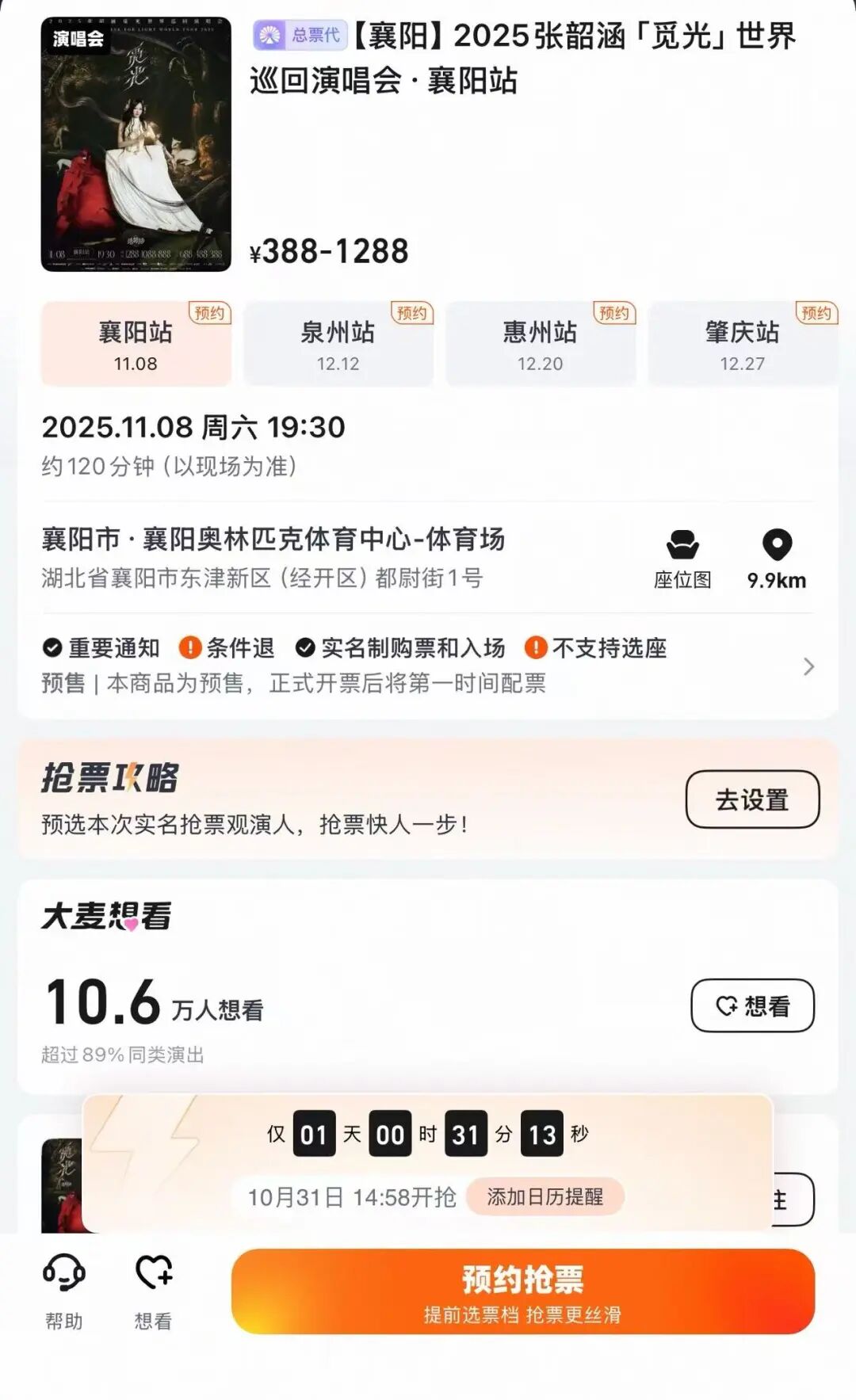Switch to the 肇庆站 12.27 tab
This screenshot has height=1400, width=856.
[x=743, y=345]
